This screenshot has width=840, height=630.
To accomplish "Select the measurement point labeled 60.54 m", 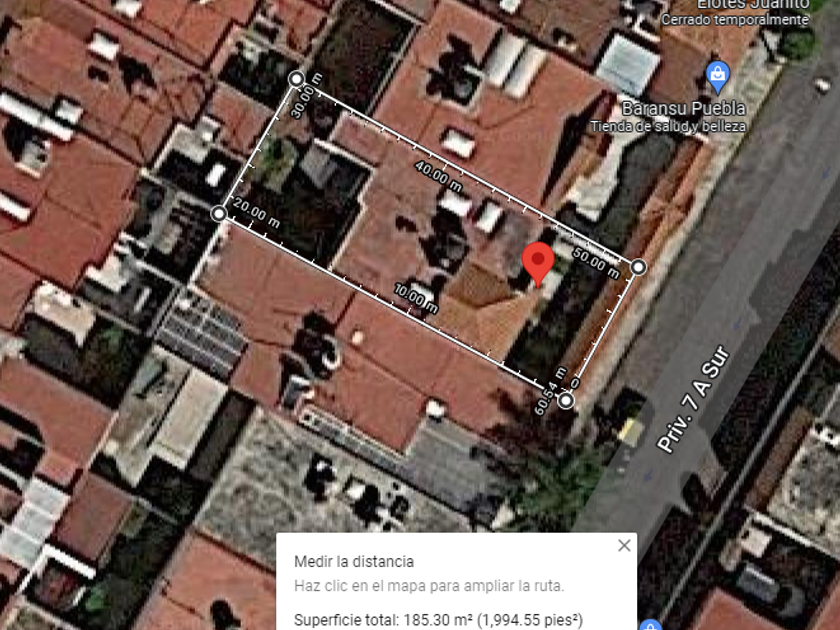I will [566, 400].
